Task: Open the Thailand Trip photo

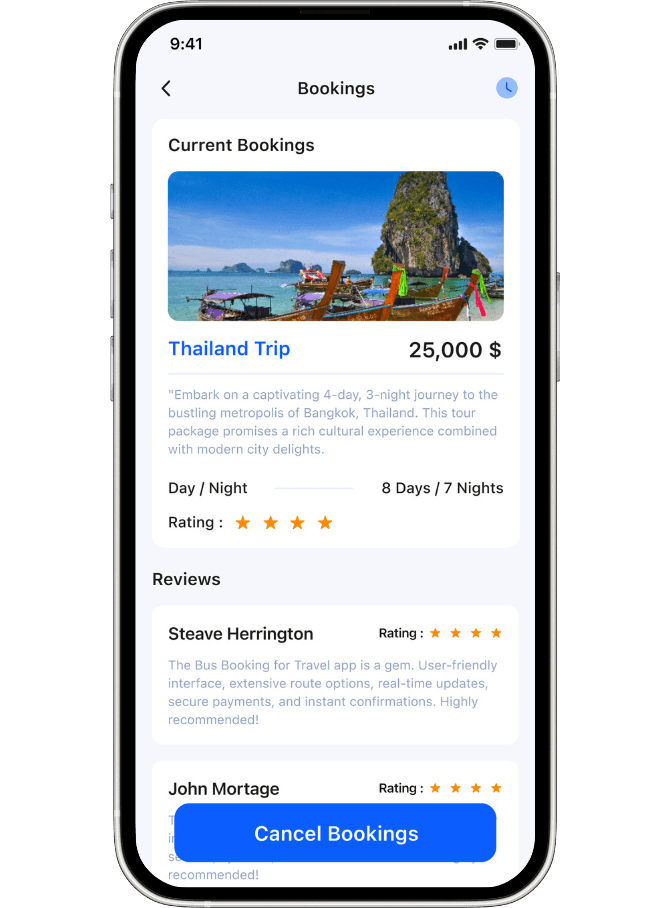Action: tap(335, 246)
